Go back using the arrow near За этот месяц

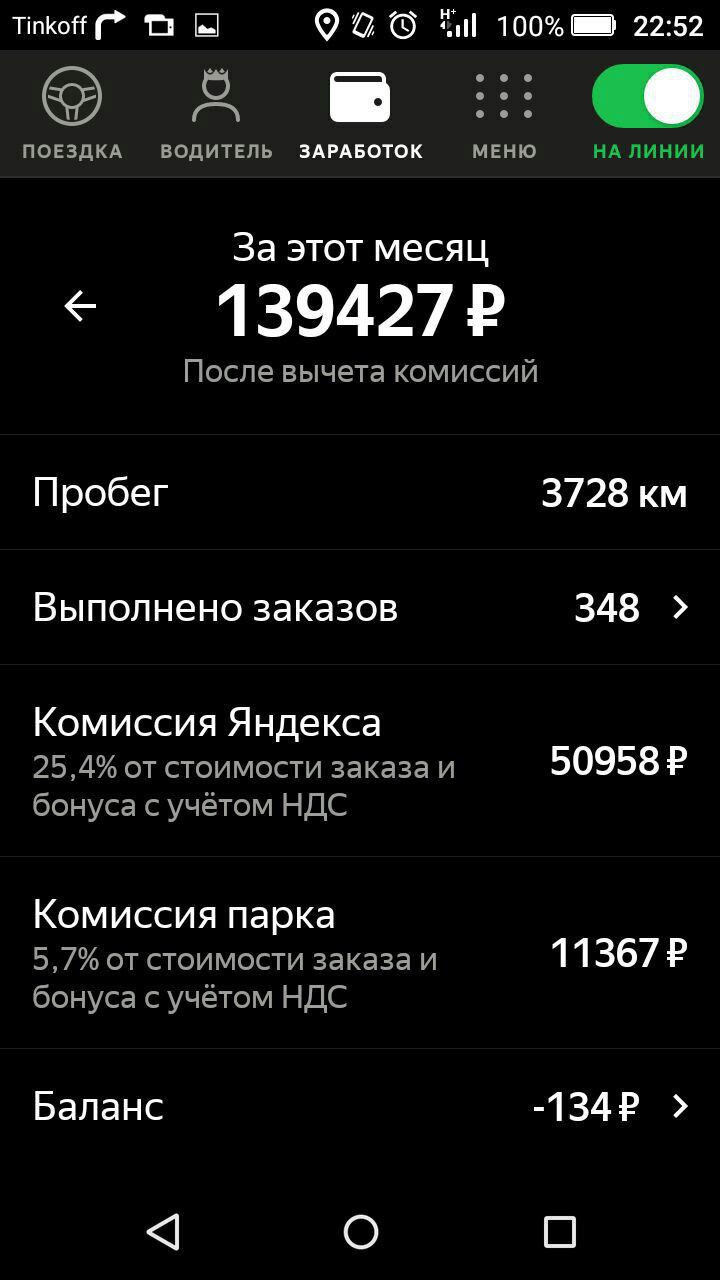(80, 306)
